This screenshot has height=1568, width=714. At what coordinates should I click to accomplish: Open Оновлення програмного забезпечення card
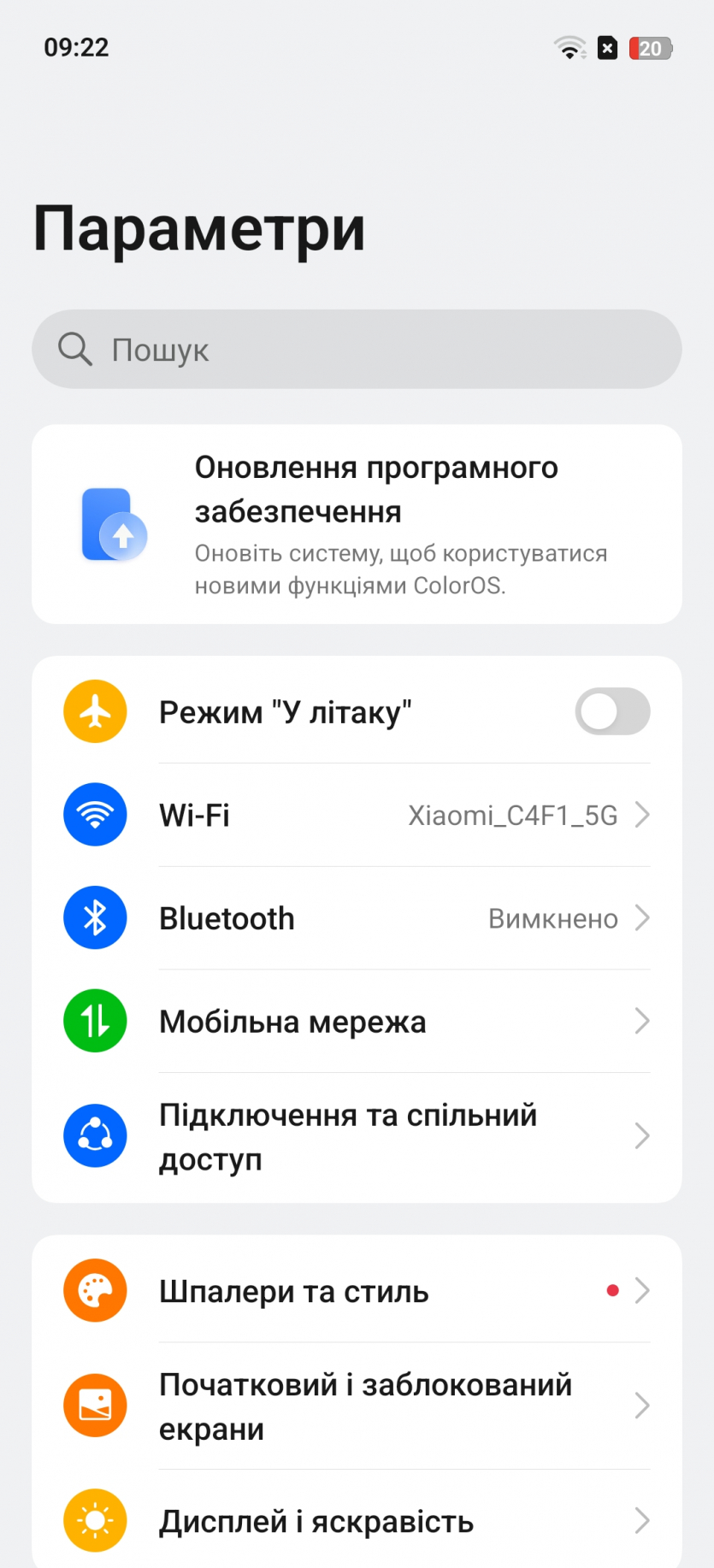click(357, 524)
